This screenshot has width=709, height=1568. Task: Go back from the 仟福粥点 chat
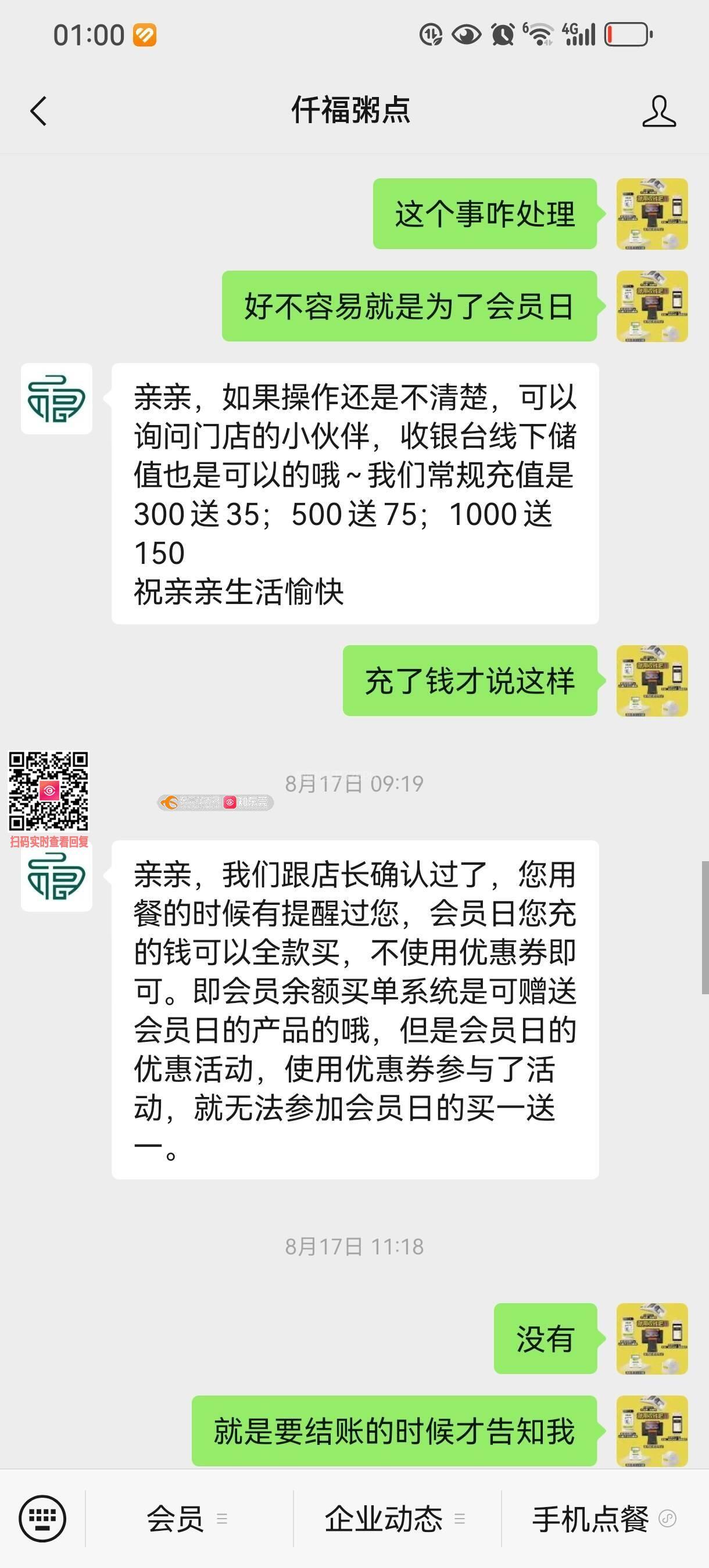coord(38,111)
